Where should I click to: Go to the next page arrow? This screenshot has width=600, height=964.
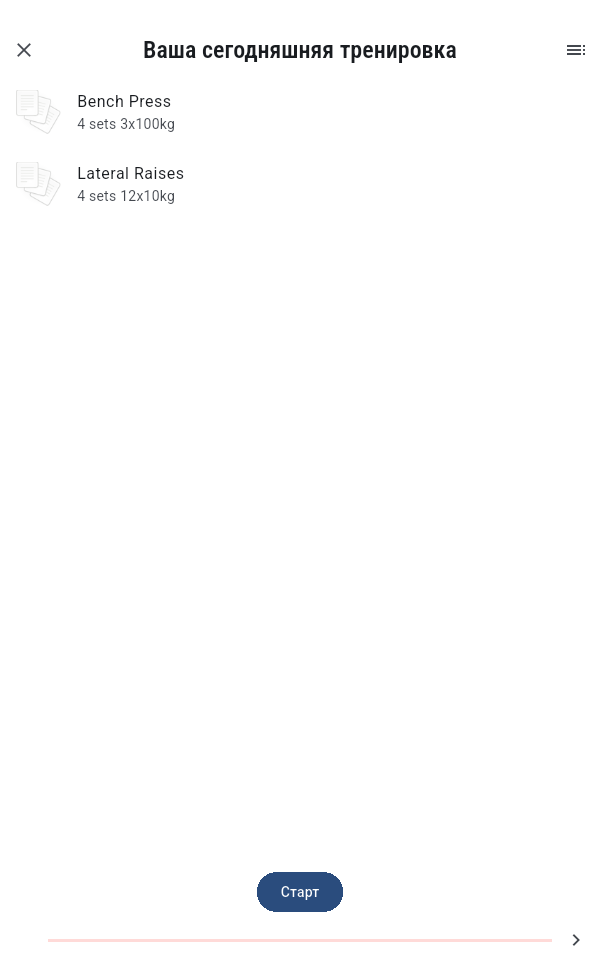tap(576, 940)
